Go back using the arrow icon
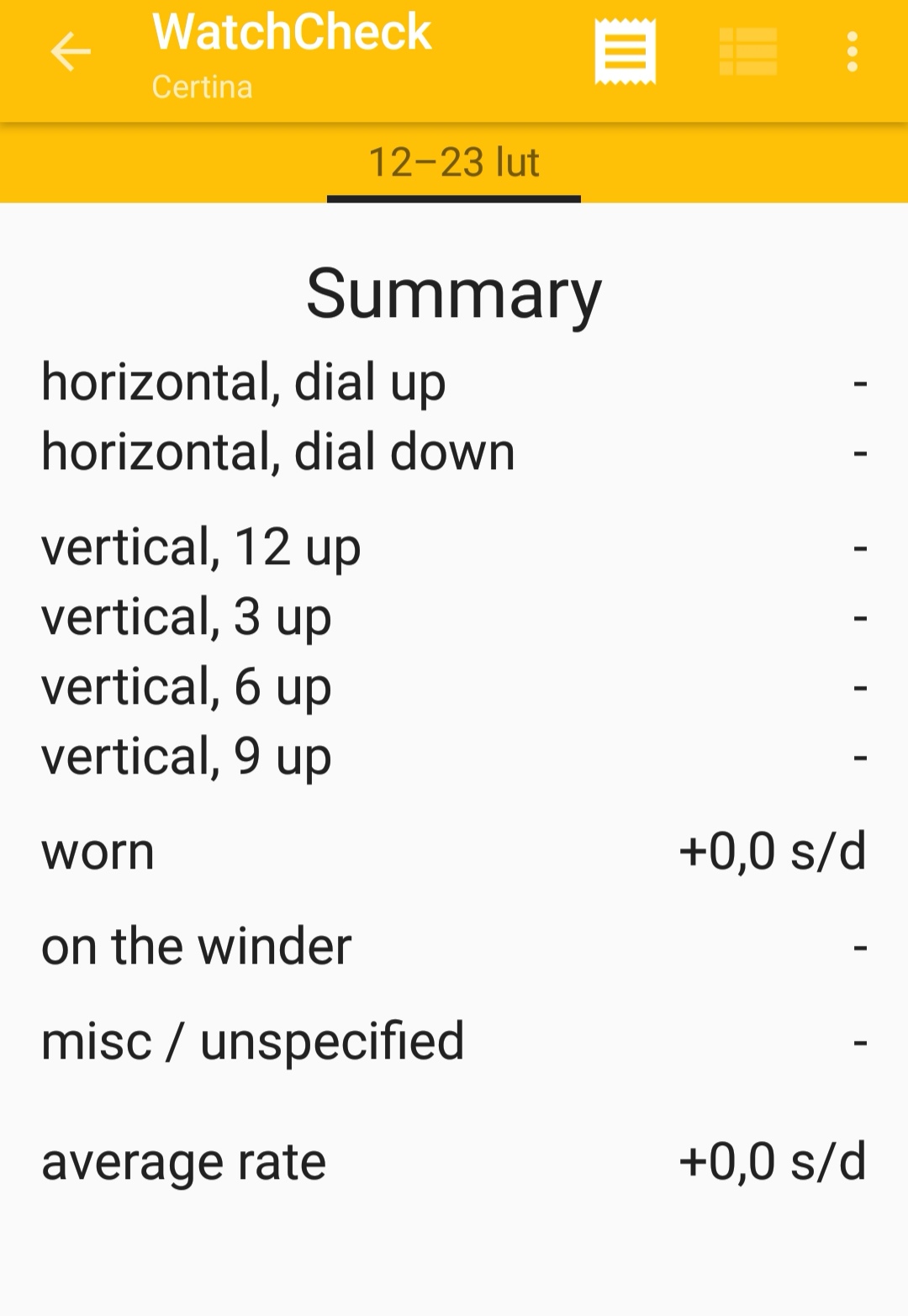This screenshot has height=1316, width=908. [71, 53]
